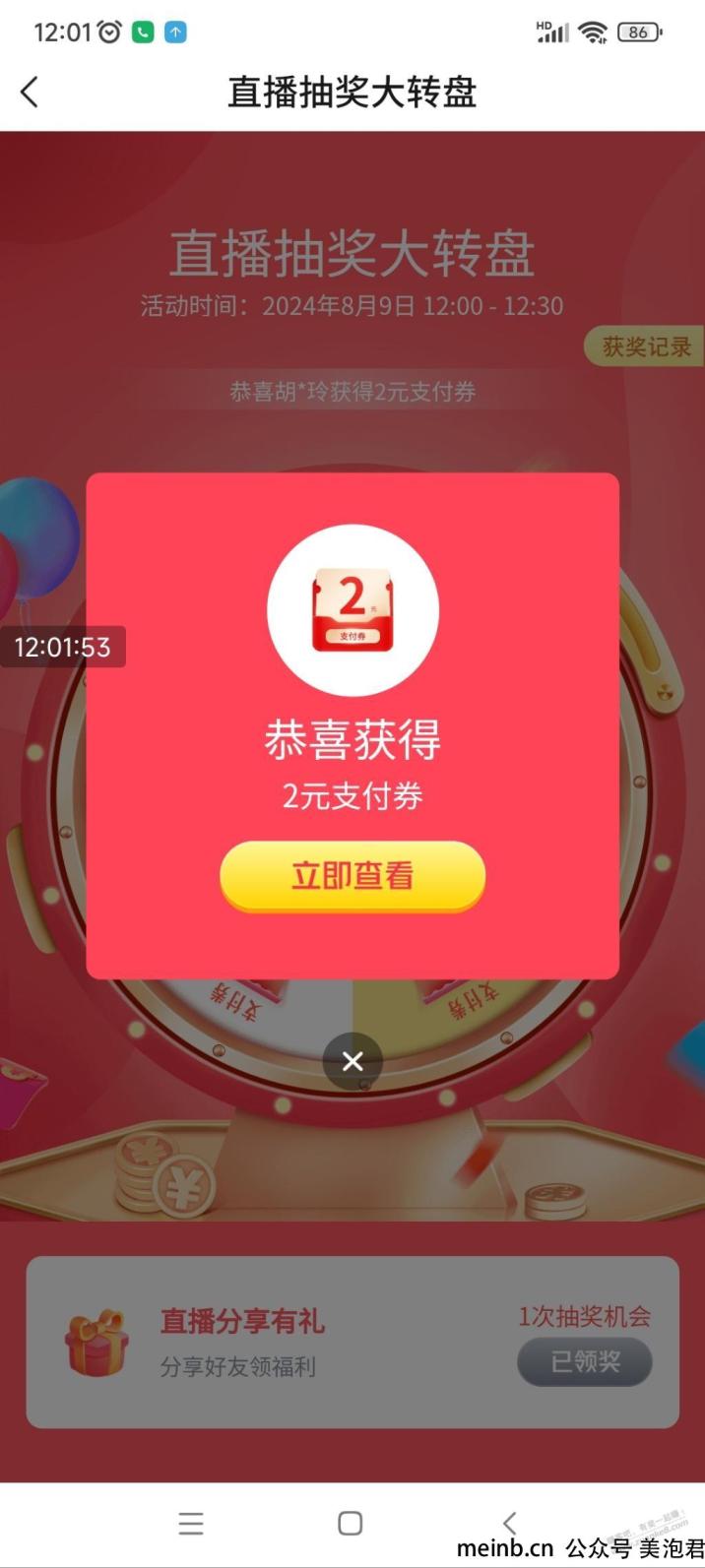This screenshot has height=1568, width=705.
Task: Go back using the header arrow
Action: coord(30,93)
